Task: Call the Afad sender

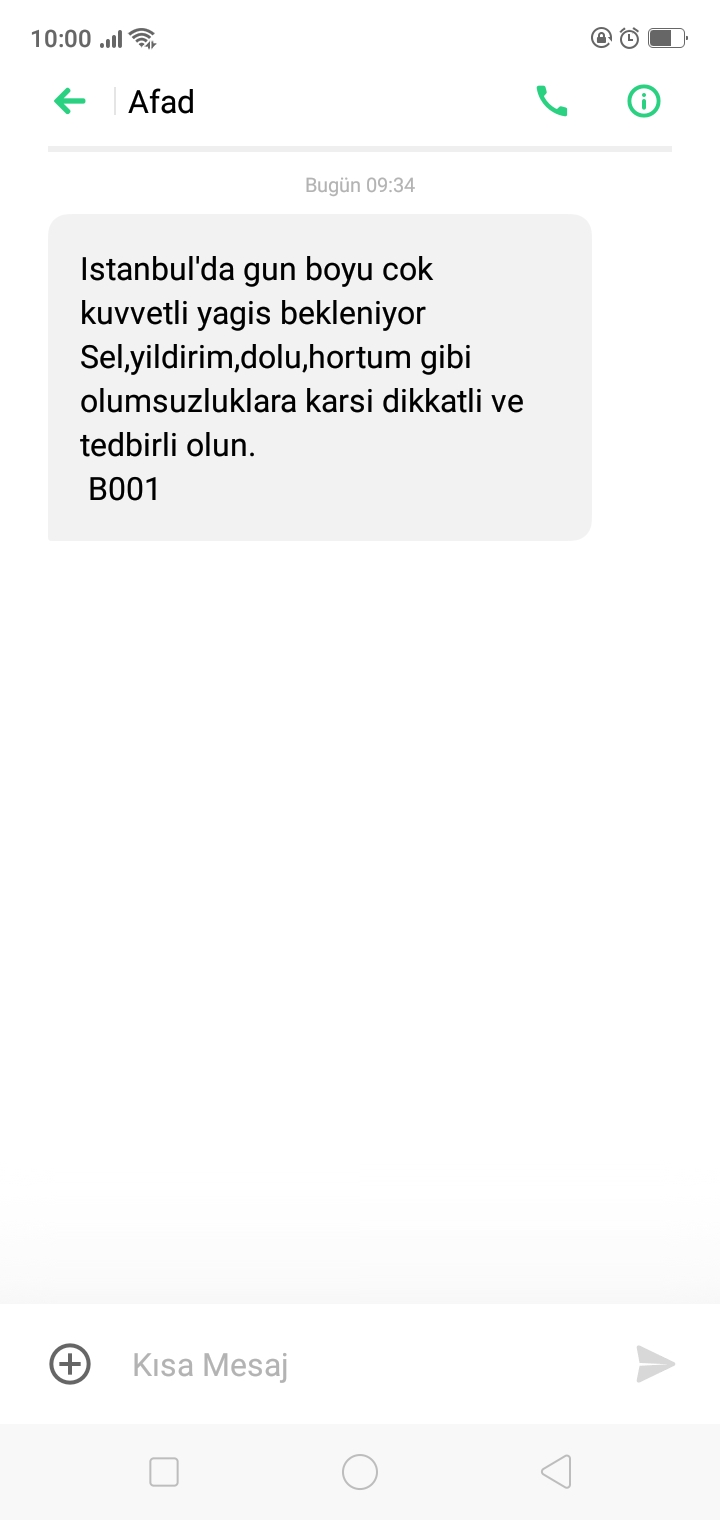Action: point(552,101)
